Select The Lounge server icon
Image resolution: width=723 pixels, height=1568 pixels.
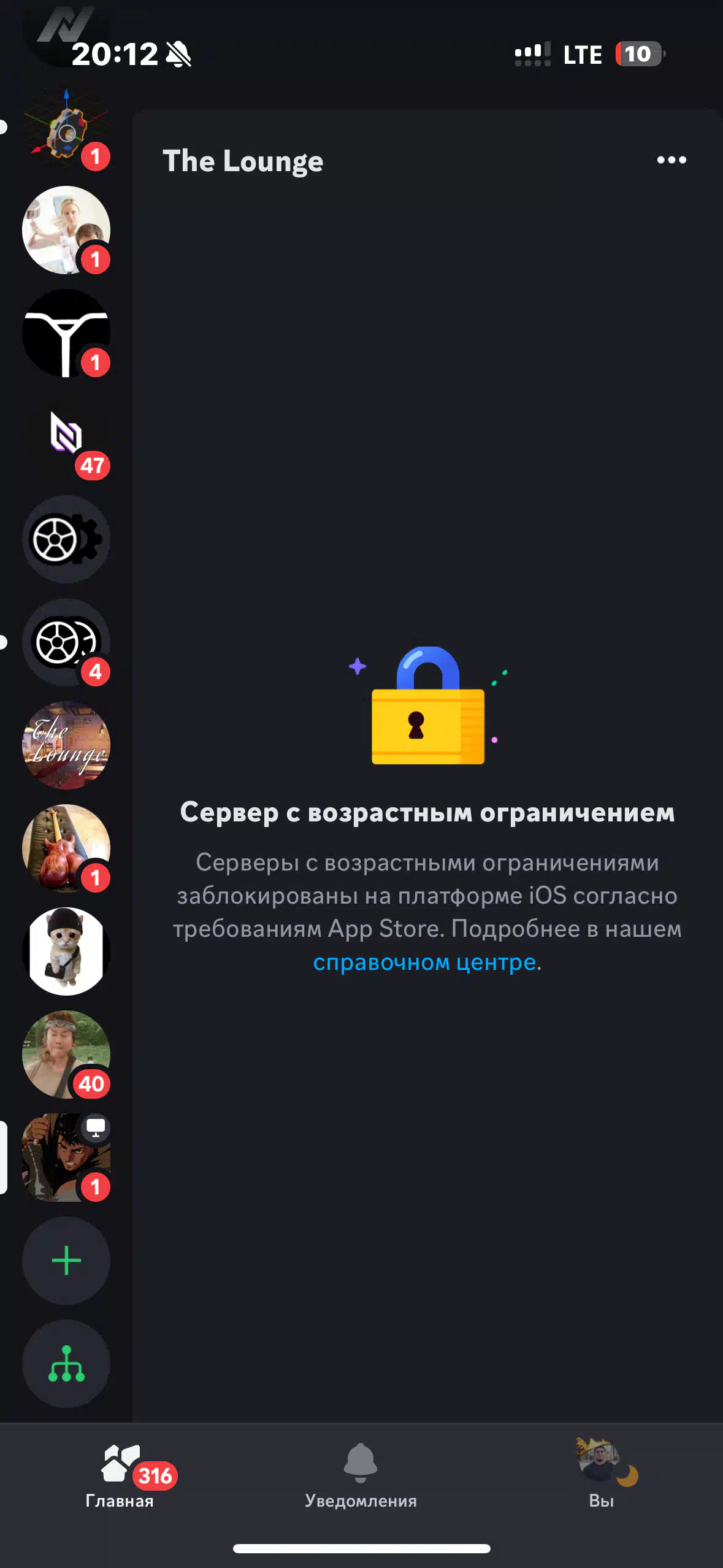(x=66, y=745)
